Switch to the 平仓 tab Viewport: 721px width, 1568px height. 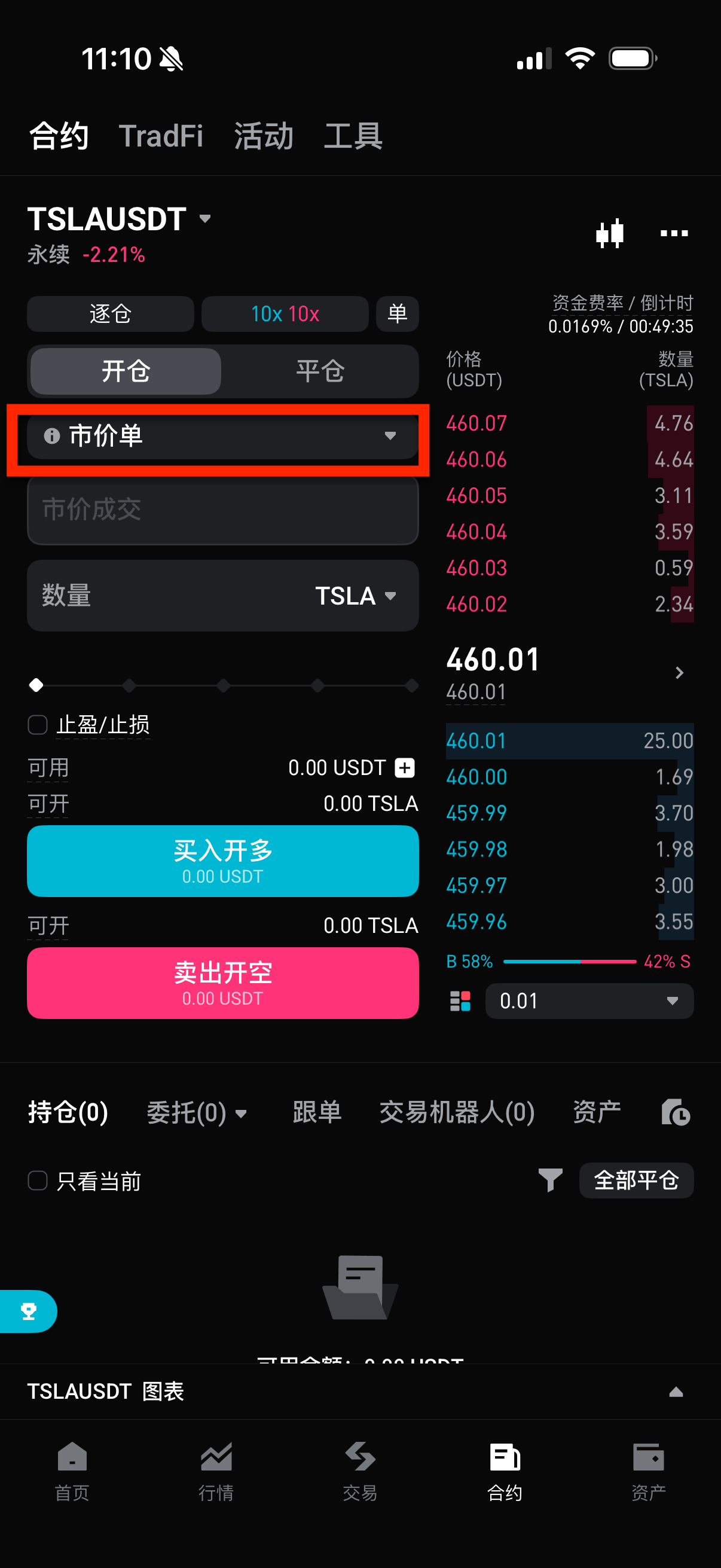coord(319,371)
